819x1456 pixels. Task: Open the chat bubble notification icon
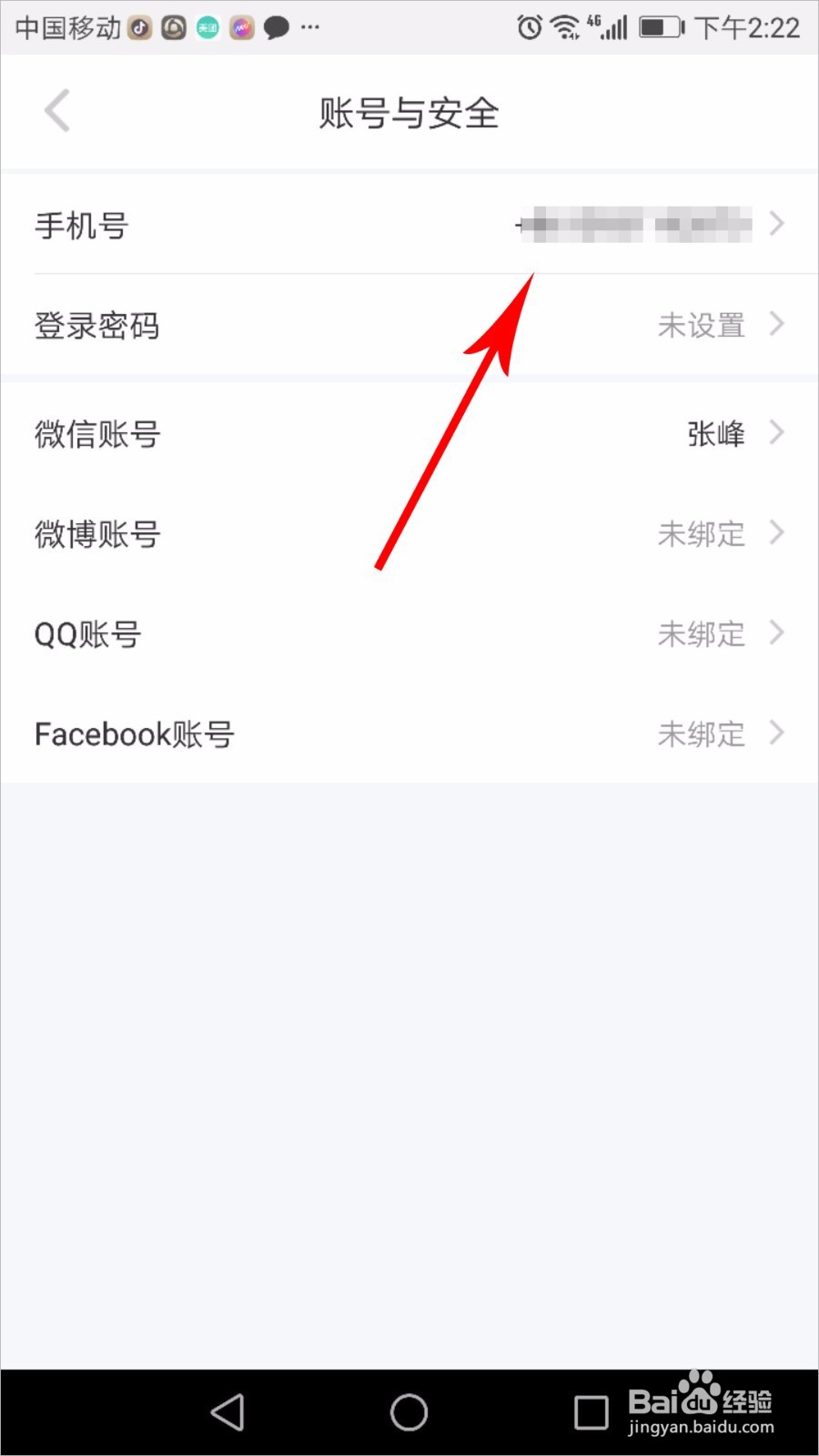point(276,27)
